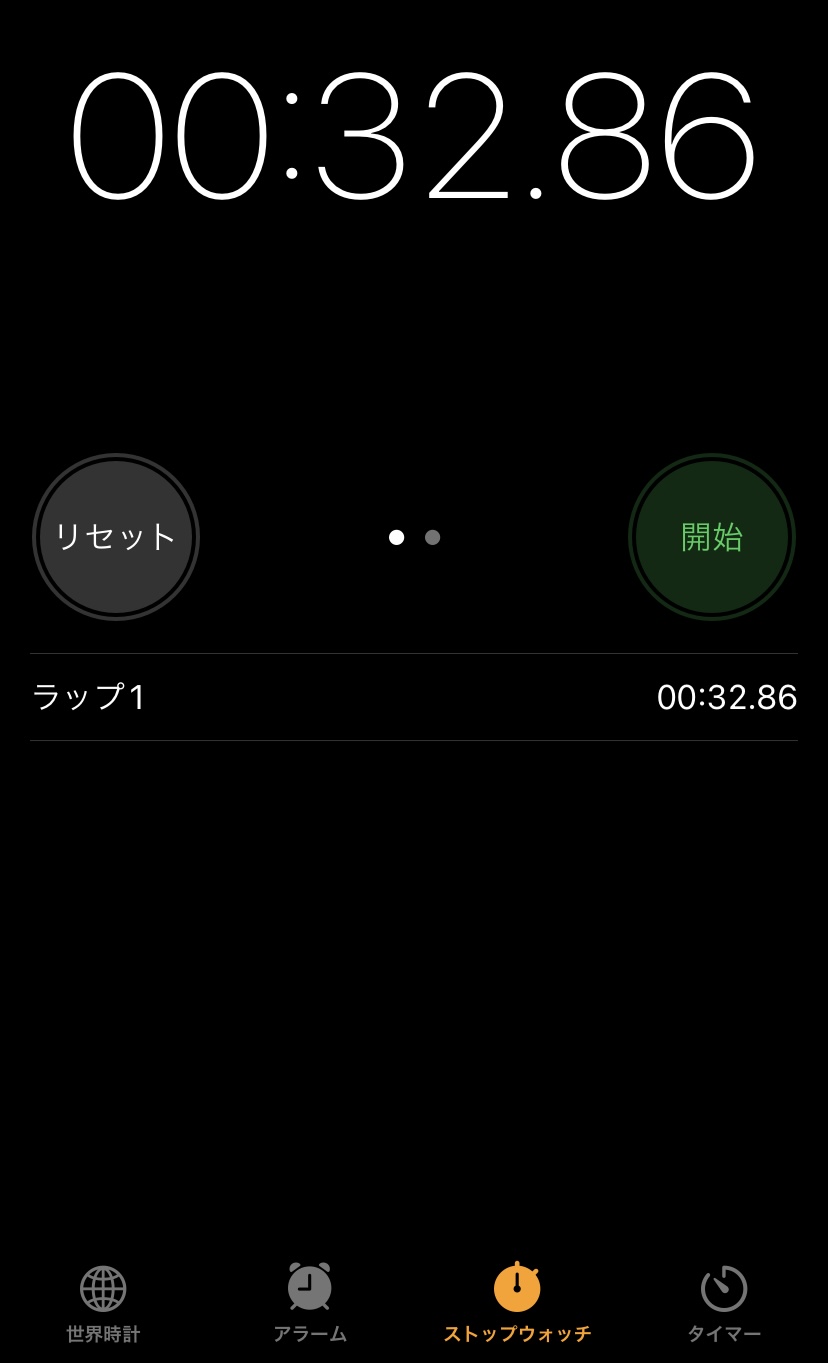Resume the stopwatch with 開始
This screenshot has width=828, height=1363.
click(x=712, y=537)
